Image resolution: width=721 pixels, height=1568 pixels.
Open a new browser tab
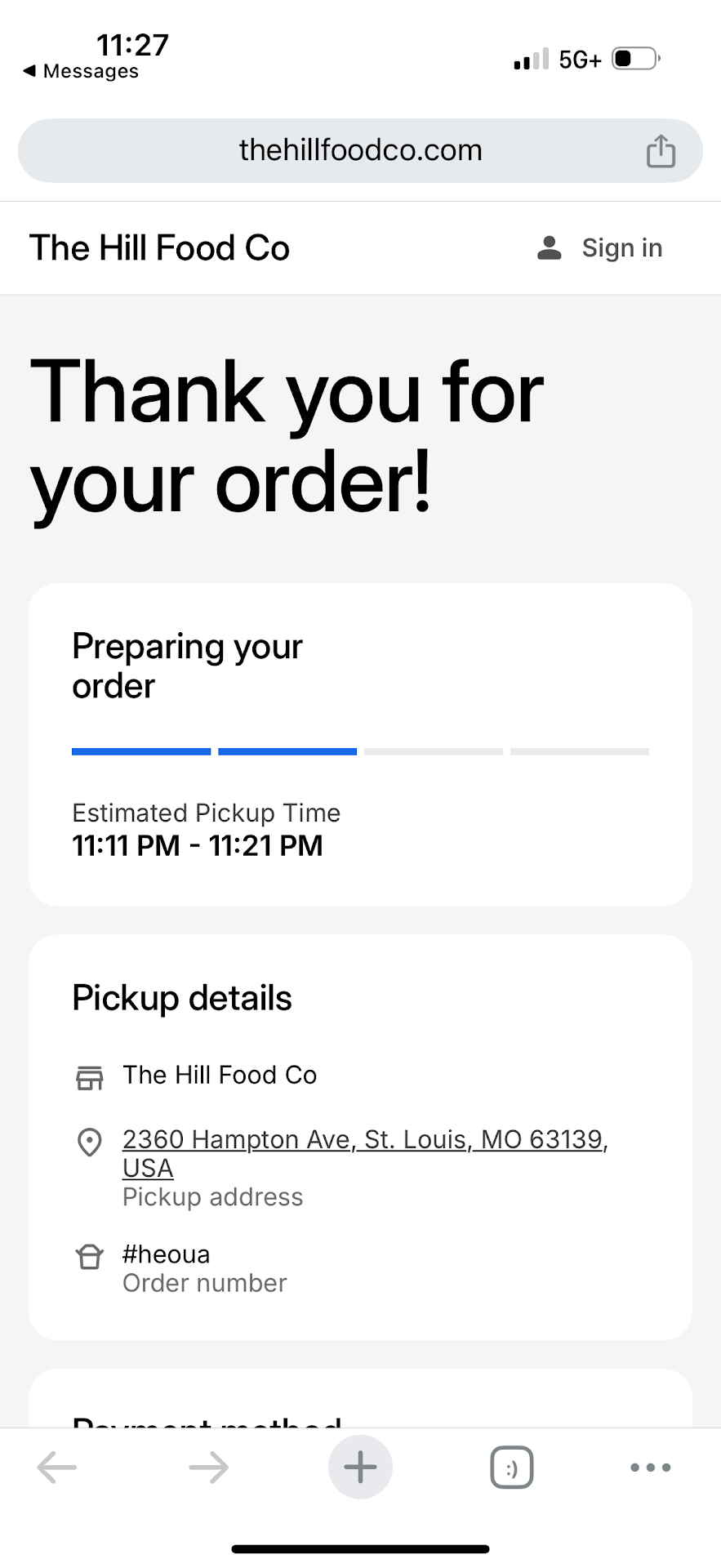(360, 1468)
